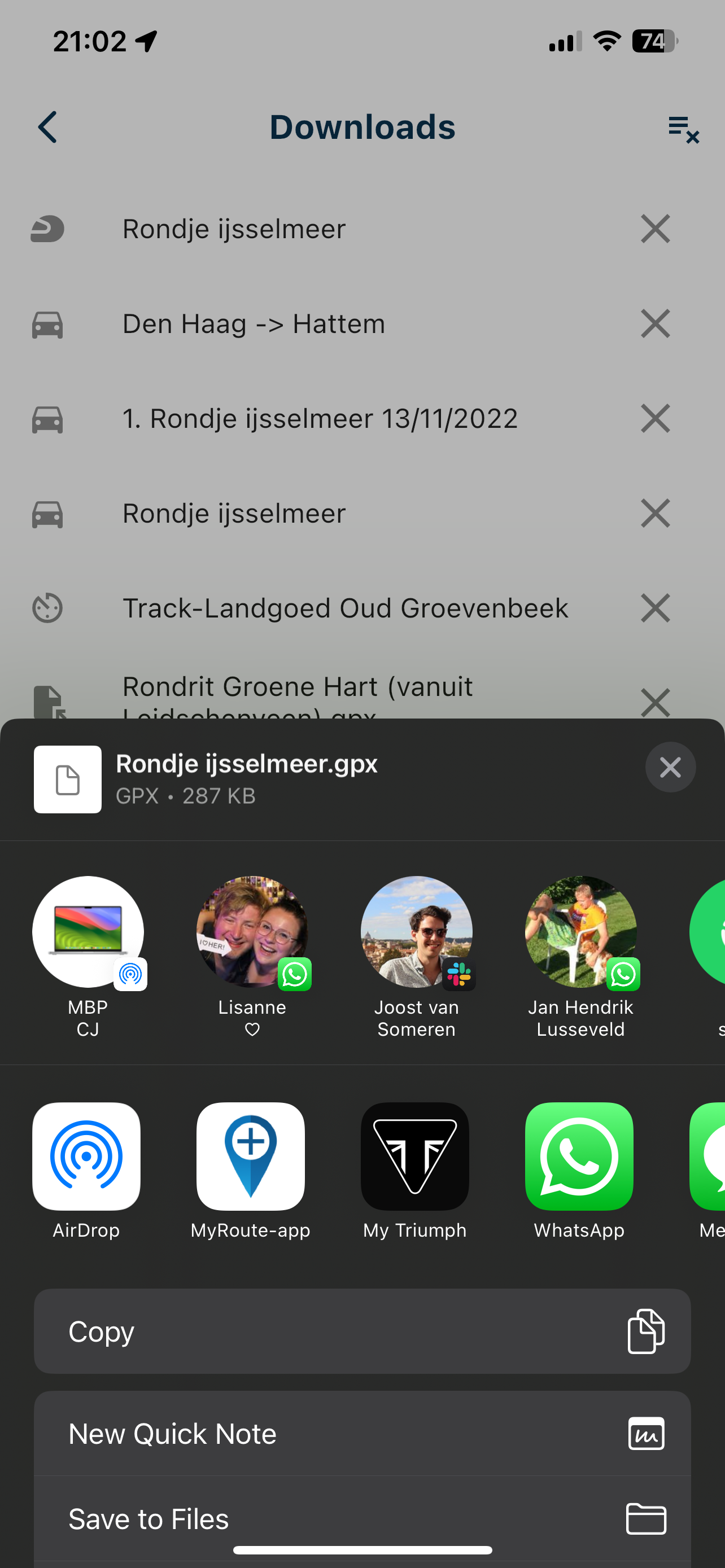Share to MBP CJ via AirDrop
This screenshot has width=725, height=1568.
(88, 932)
